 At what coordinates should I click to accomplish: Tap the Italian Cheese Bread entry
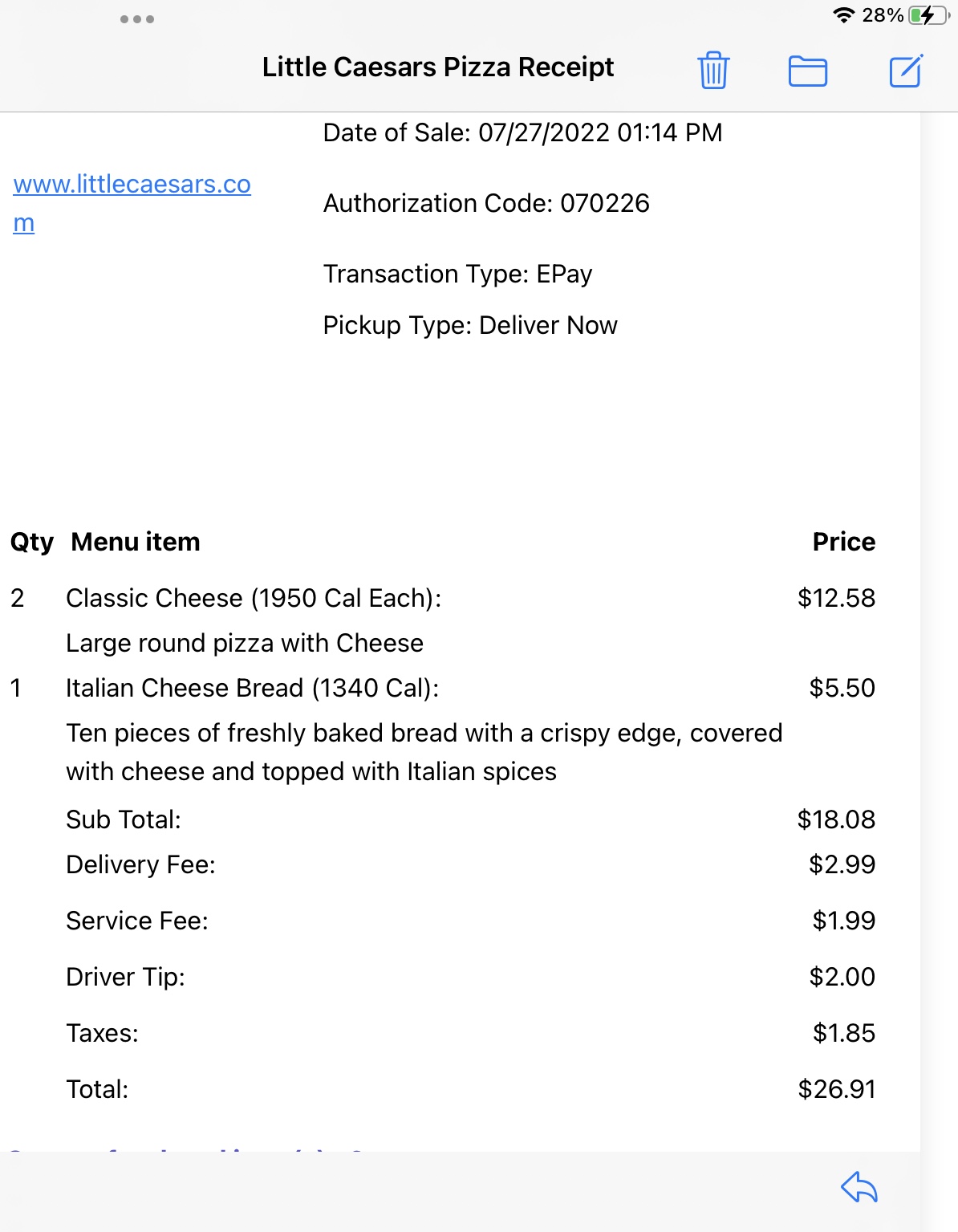(x=254, y=688)
